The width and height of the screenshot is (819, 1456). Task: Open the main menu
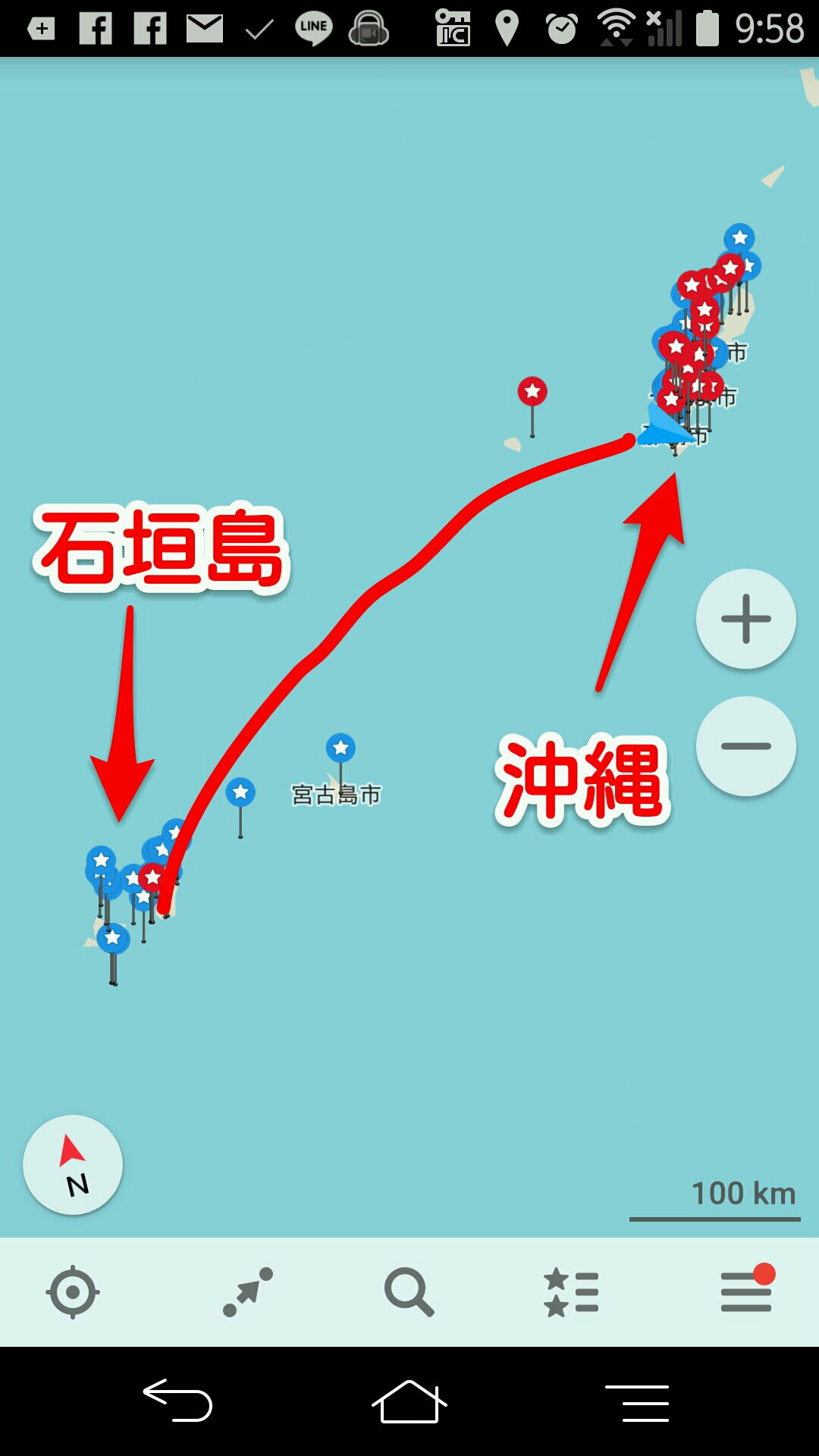746,1291
